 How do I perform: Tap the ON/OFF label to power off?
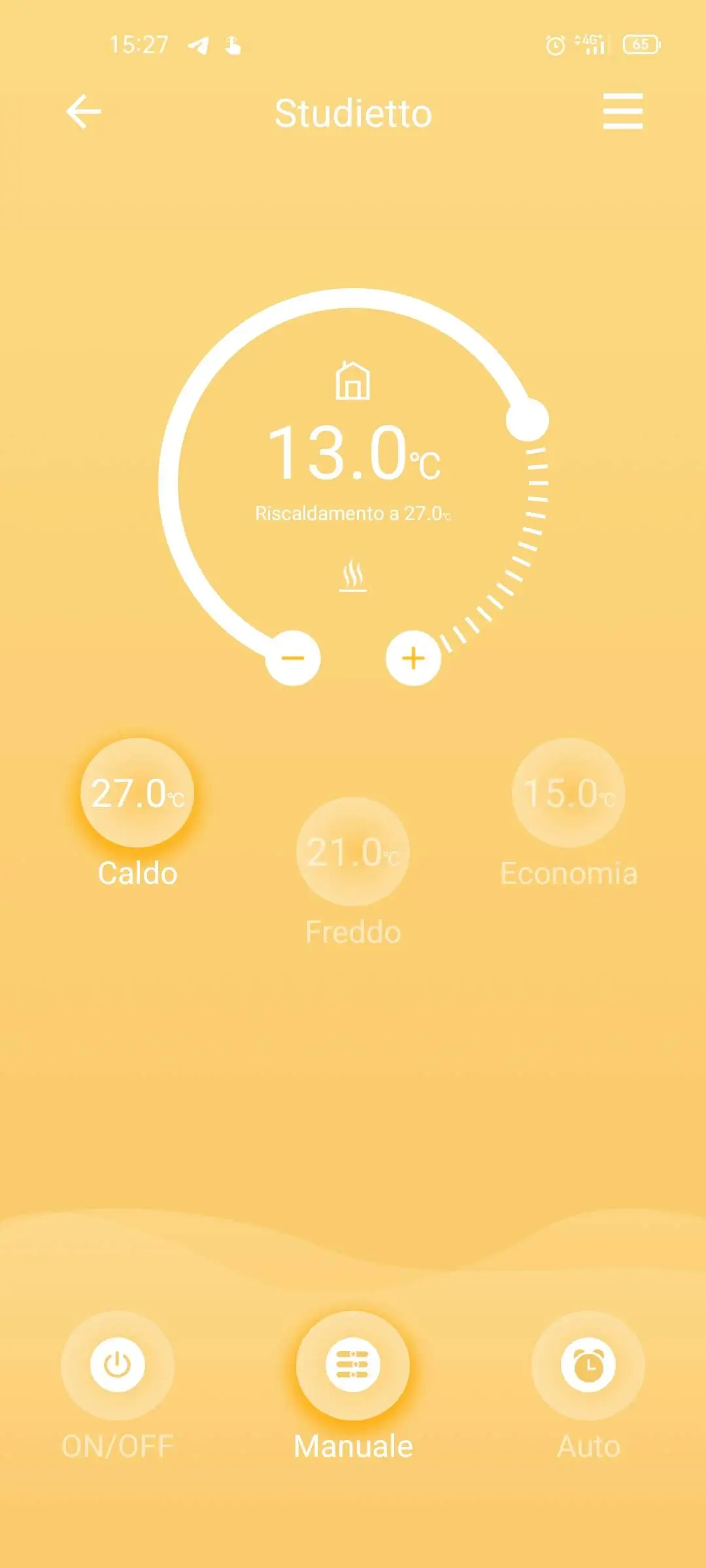coord(116,1446)
